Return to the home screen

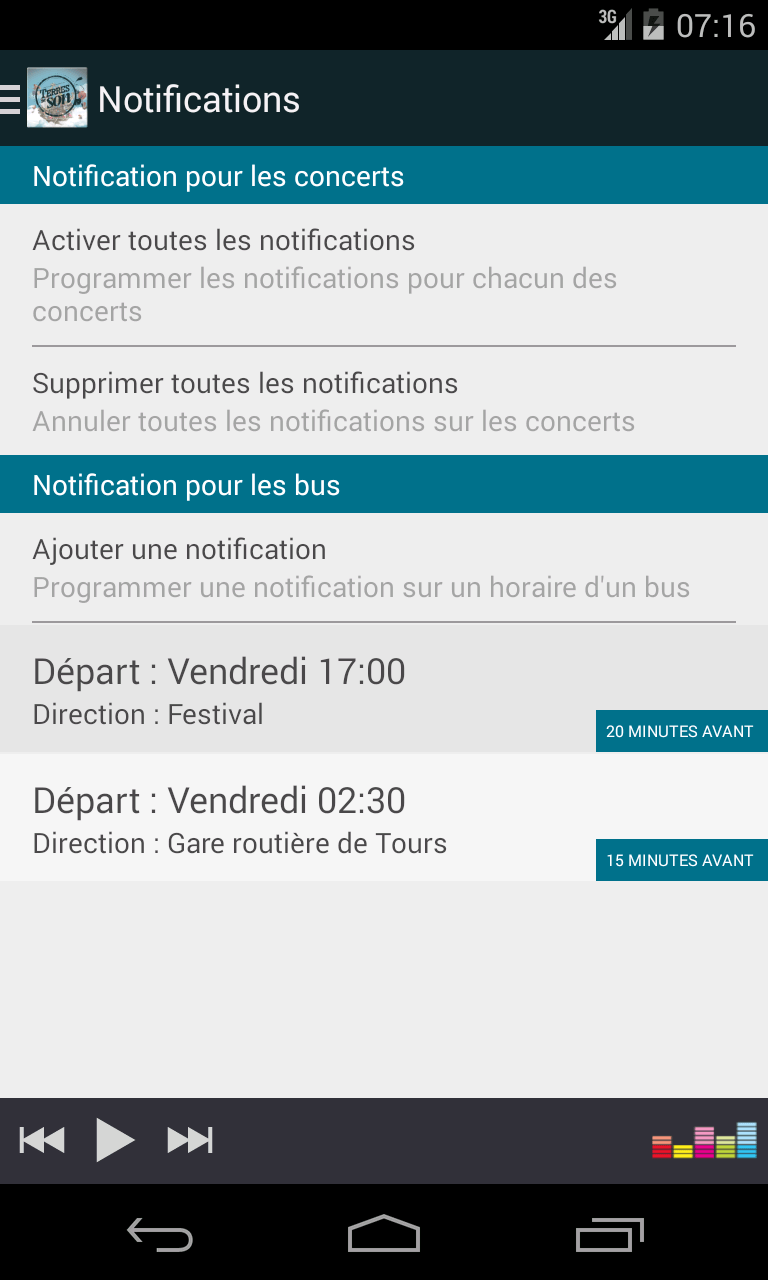(x=384, y=1236)
